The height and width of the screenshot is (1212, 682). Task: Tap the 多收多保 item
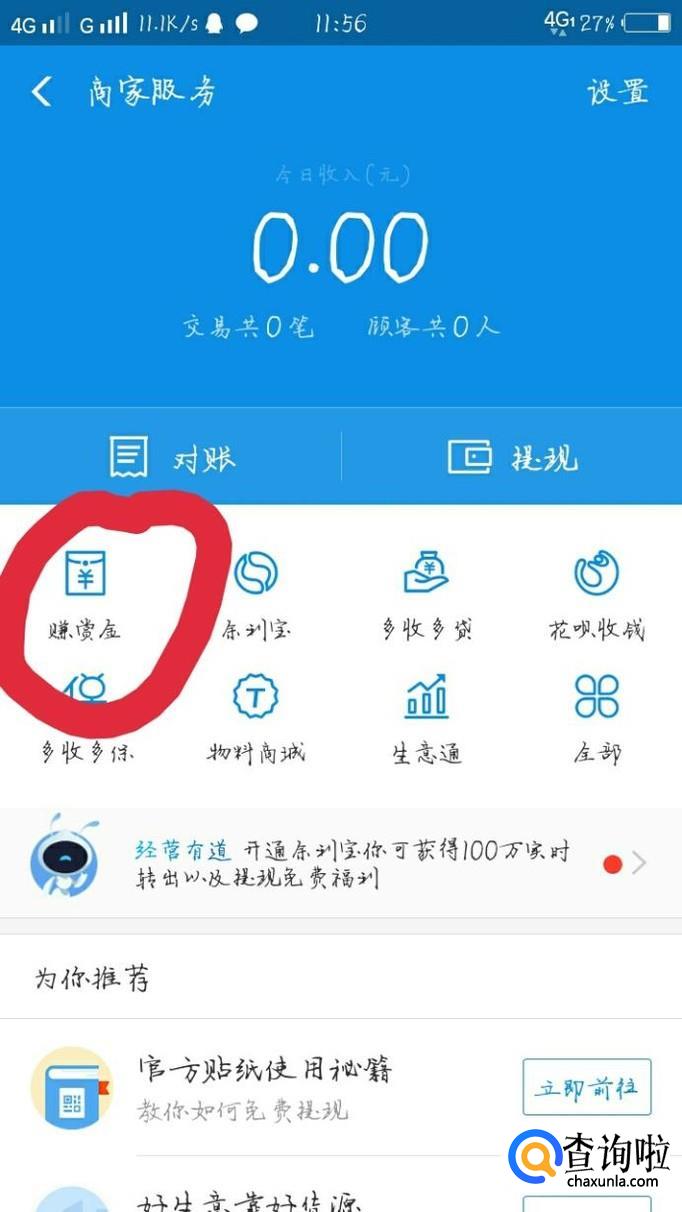tap(86, 716)
